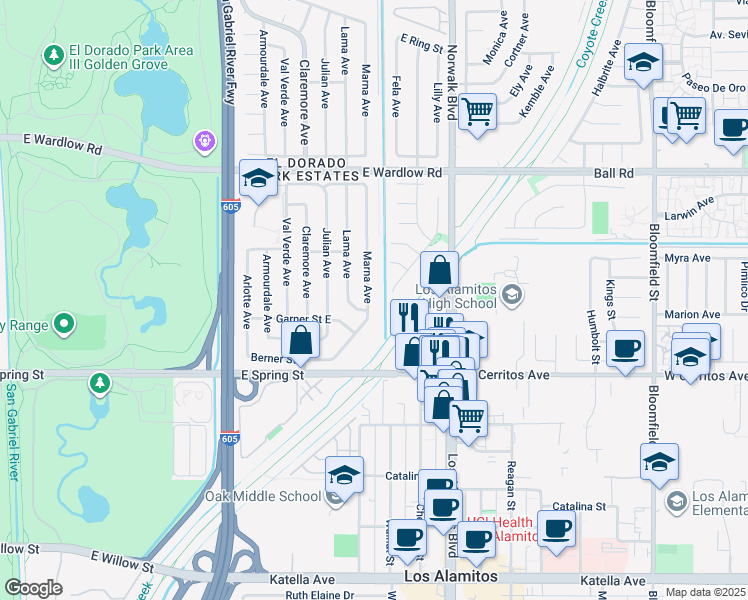The height and width of the screenshot is (600, 748).
Task: Open the school marker near Los Alamitos Elementary
Action: coord(659,461)
